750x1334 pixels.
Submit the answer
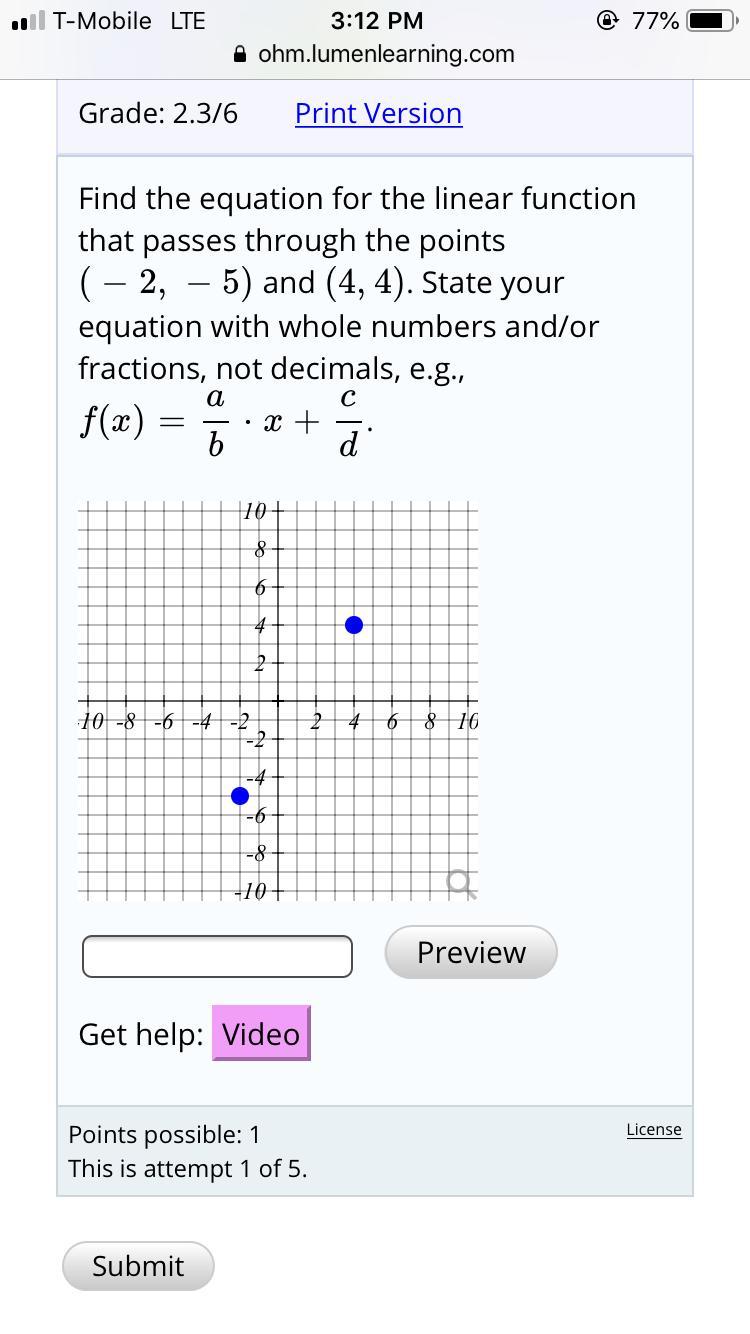click(138, 1265)
